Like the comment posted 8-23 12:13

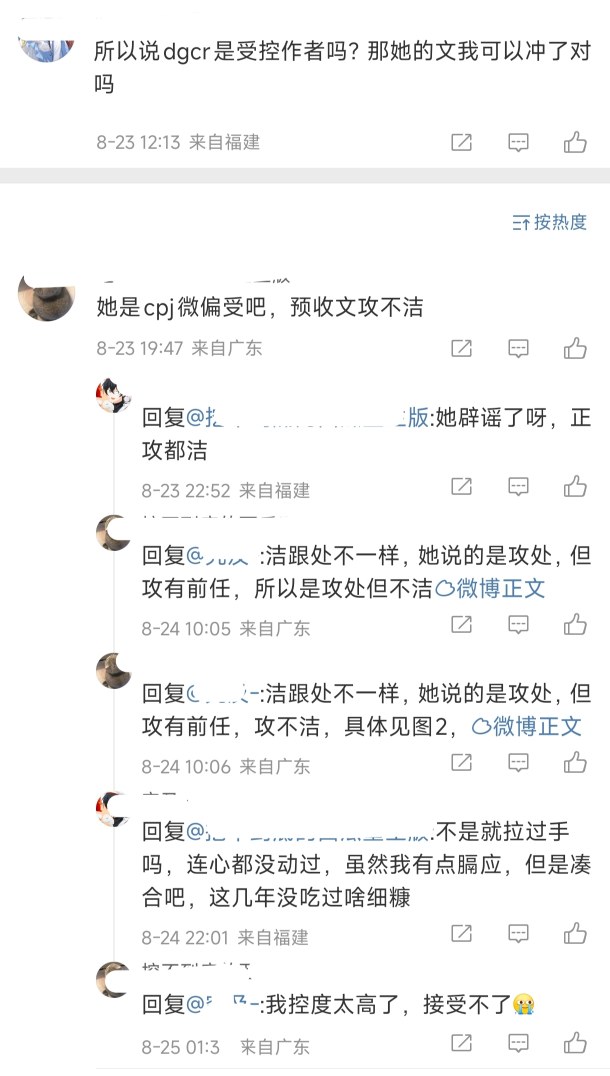tap(575, 142)
